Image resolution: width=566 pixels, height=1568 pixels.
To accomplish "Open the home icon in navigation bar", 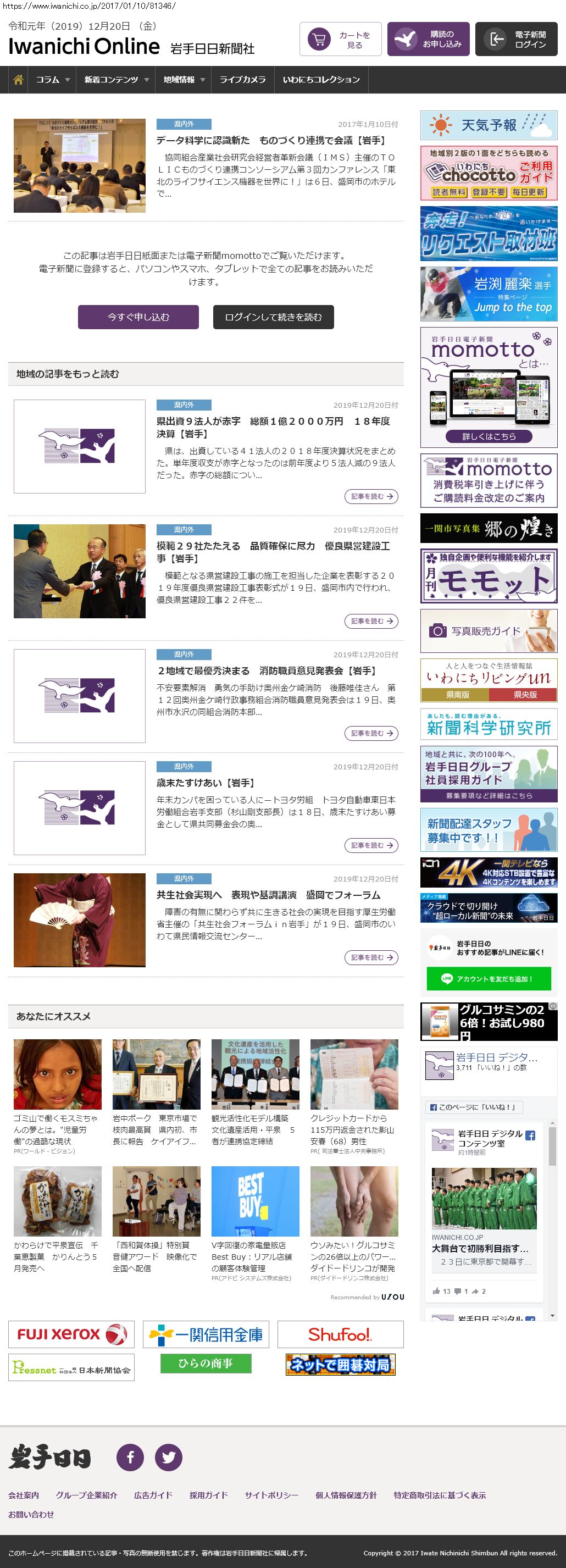I will (x=18, y=80).
